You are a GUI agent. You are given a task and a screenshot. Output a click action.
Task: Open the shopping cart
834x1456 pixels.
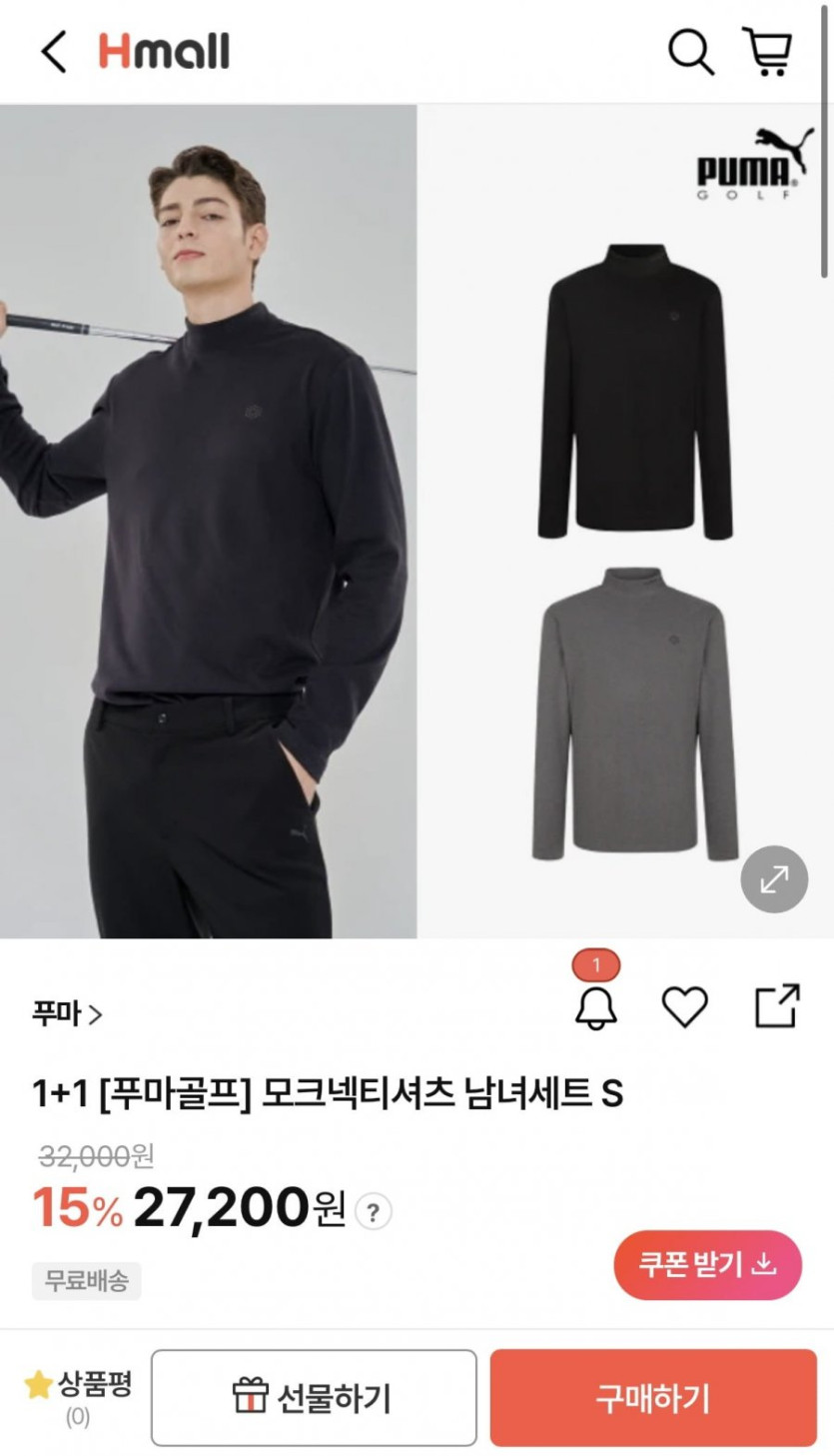point(767,52)
